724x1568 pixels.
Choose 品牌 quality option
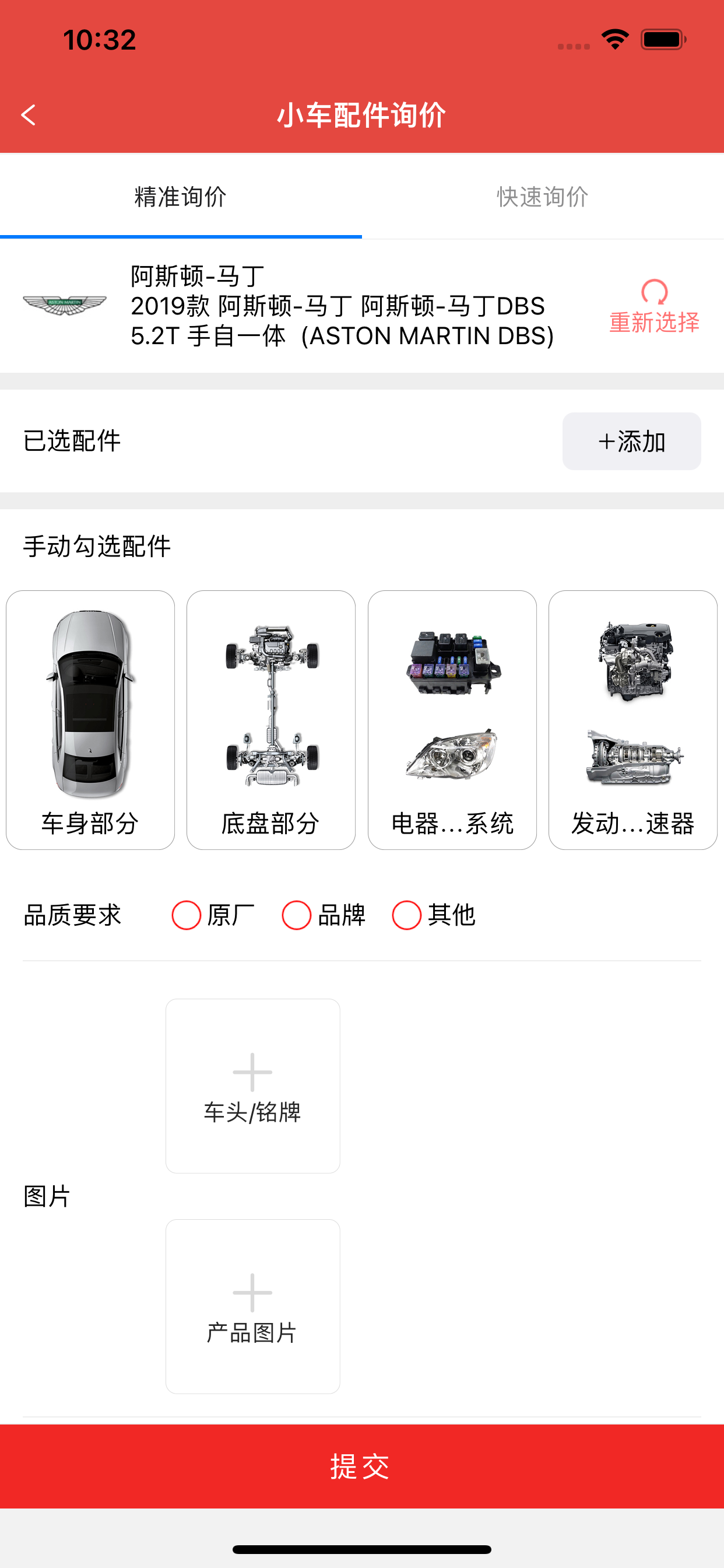tap(324, 915)
